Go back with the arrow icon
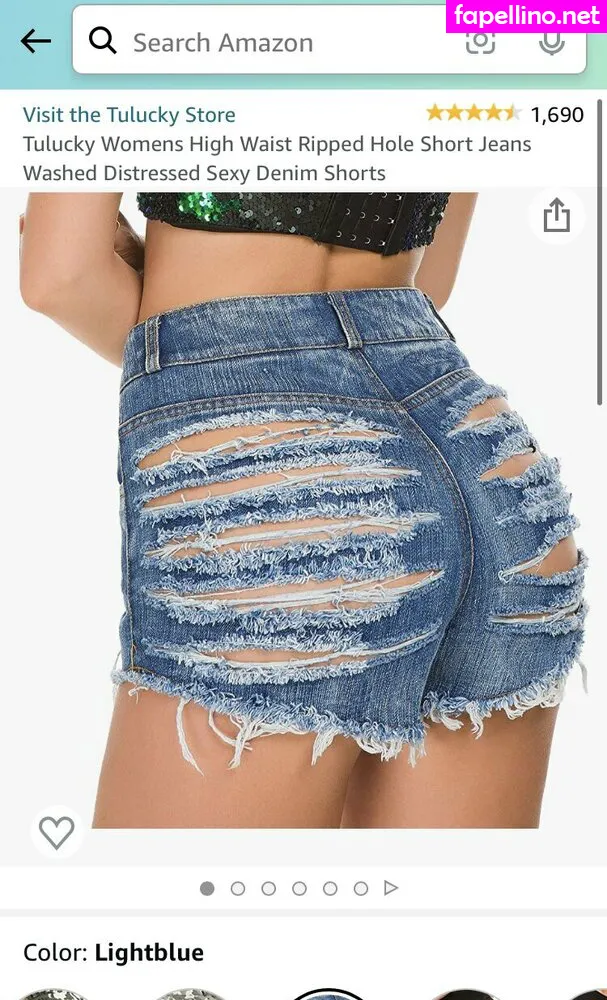607x1000 pixels. click(35, 41)
